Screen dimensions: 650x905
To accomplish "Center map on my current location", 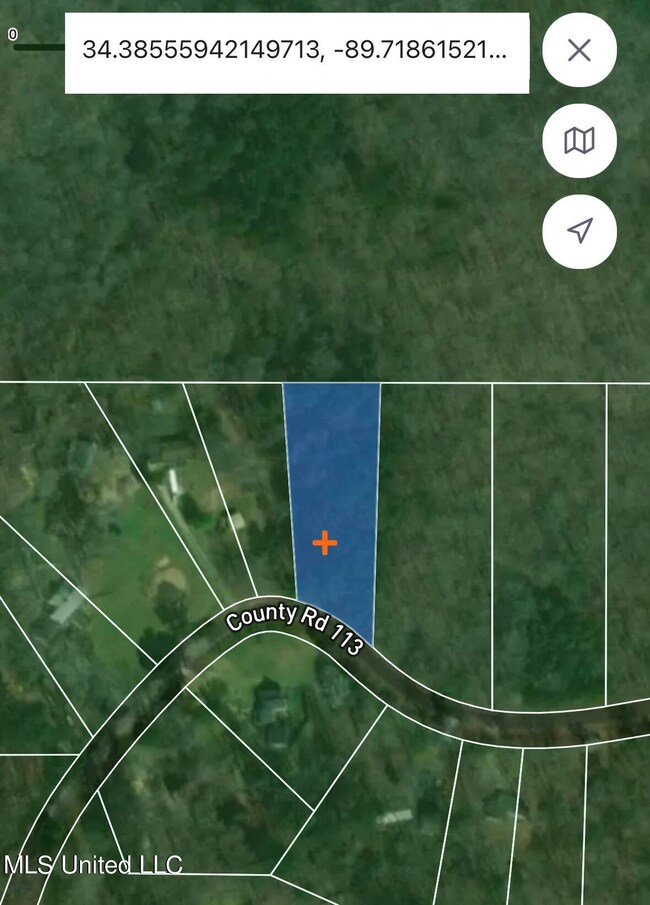I will (579, 231).
